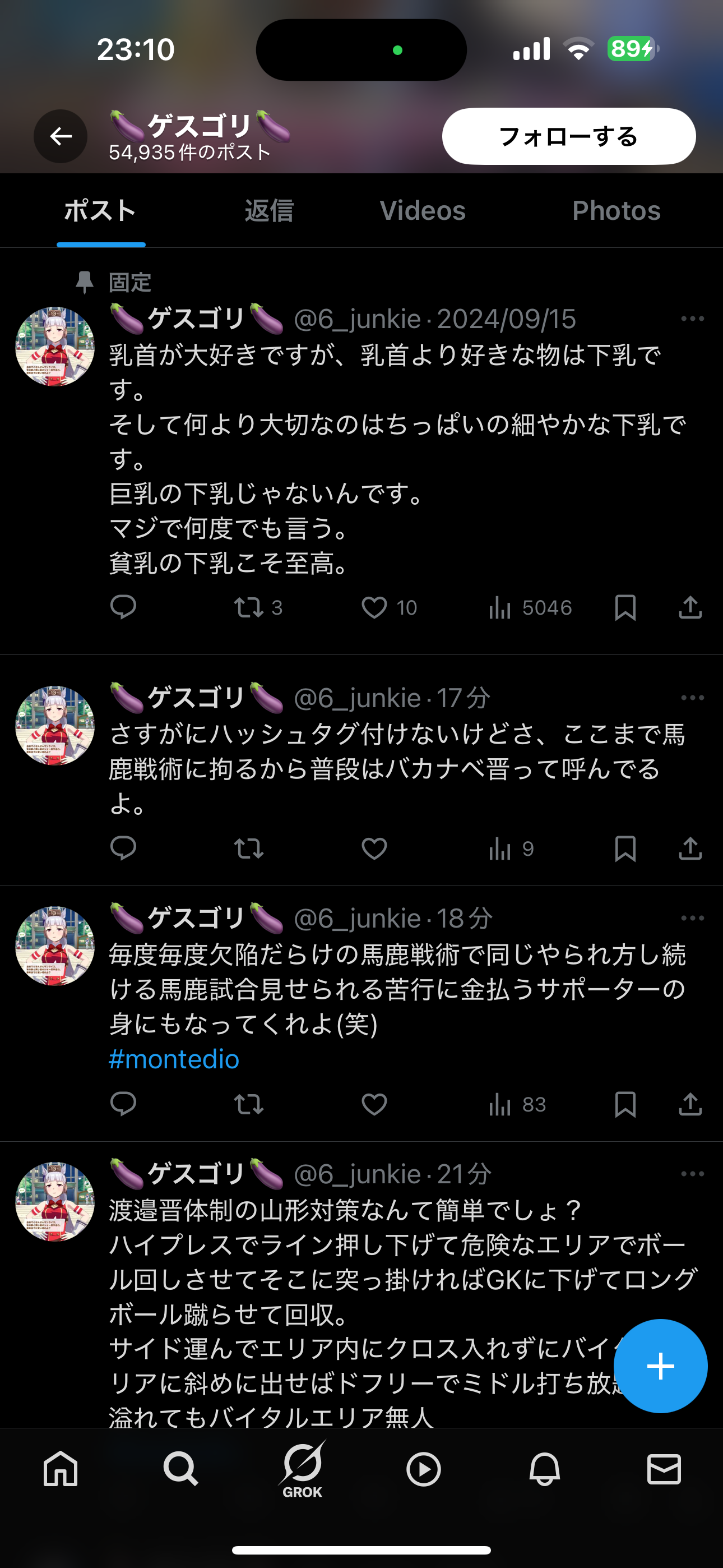Compose a new post with plus button
Viewport: 723px width, 1568px height.
coord(660,1366)
